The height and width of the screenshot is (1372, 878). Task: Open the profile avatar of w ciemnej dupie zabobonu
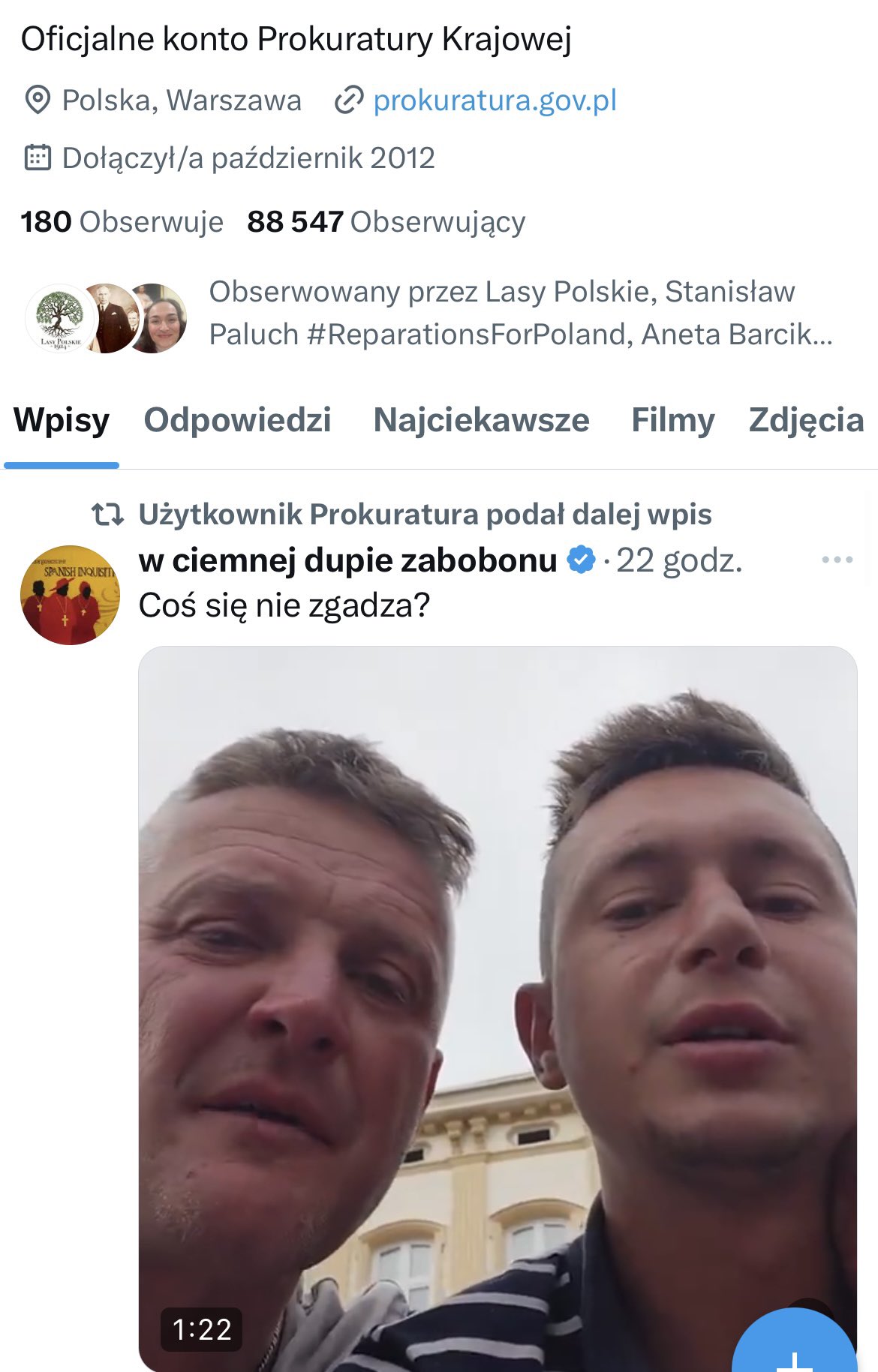point(70,595)
